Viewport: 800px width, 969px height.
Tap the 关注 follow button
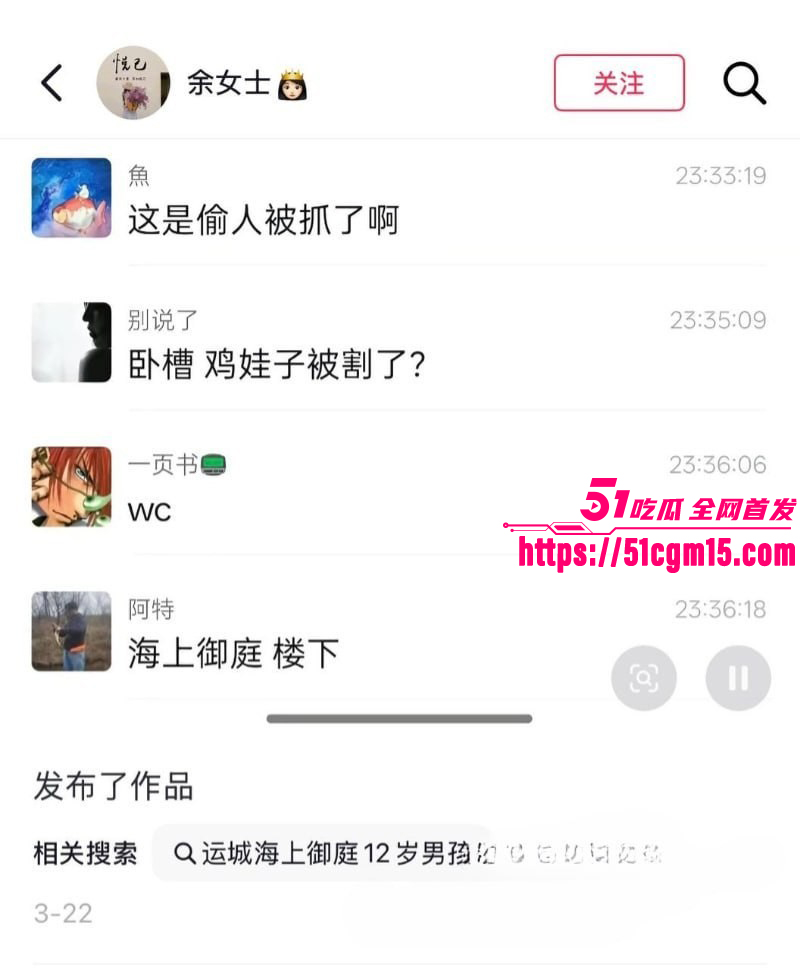[x=619, y=84]
